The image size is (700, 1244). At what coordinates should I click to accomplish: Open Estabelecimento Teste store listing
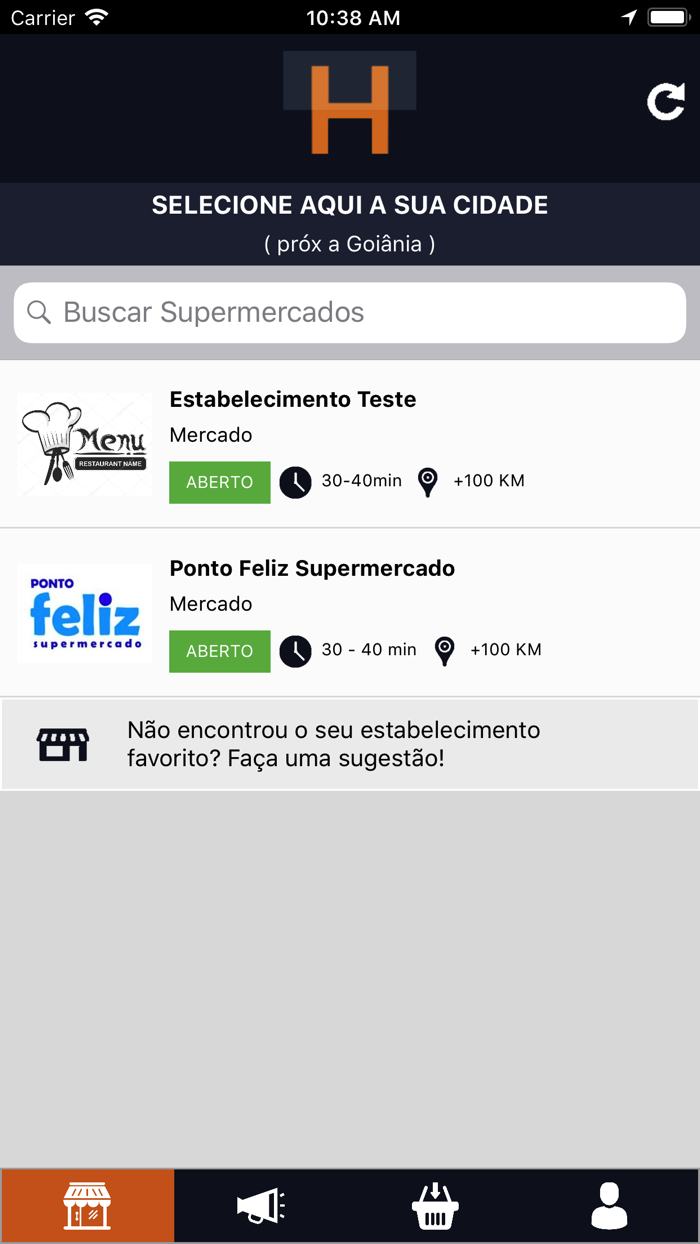coord(350,443)
